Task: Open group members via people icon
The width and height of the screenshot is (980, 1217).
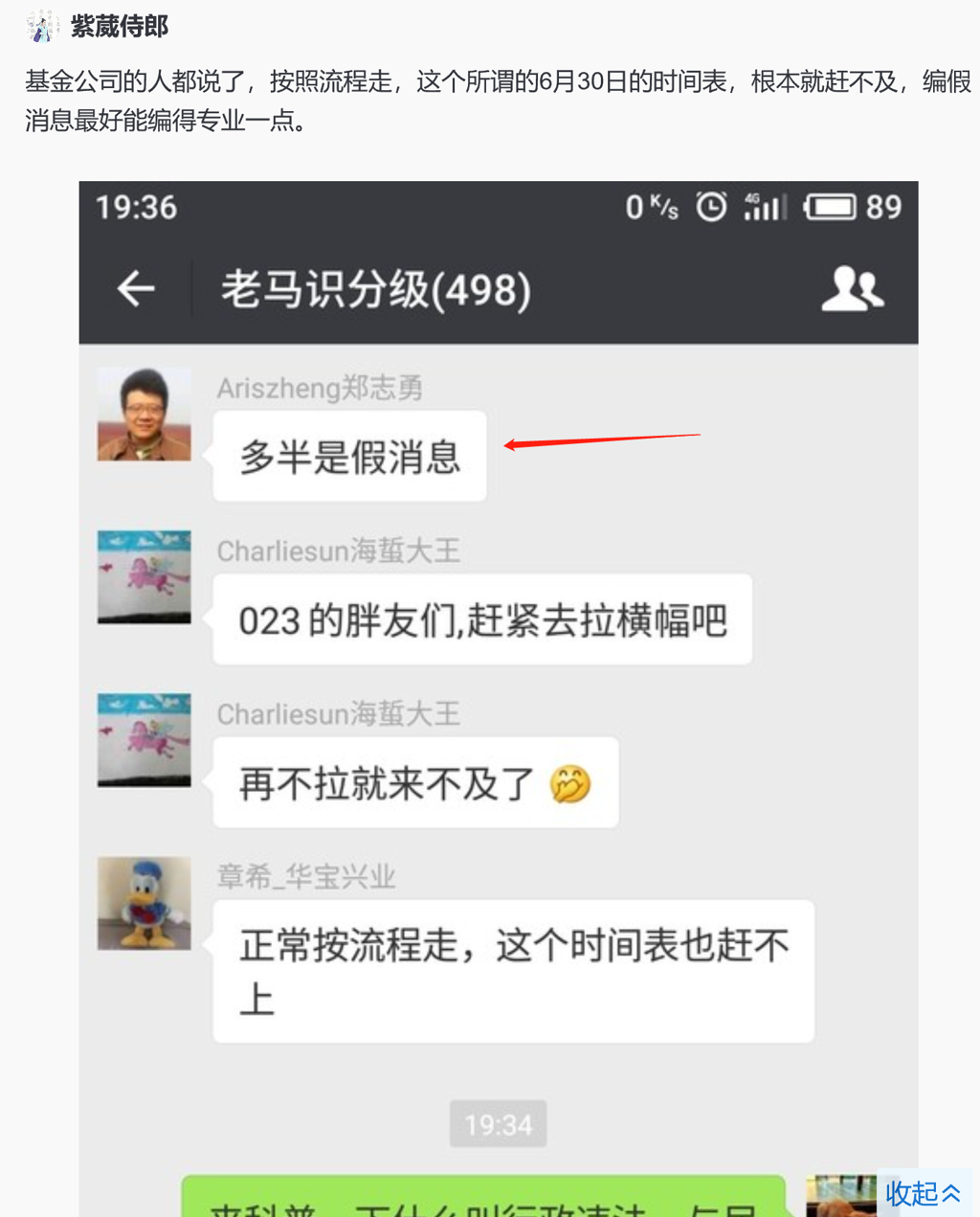Action: click(853, 288)
